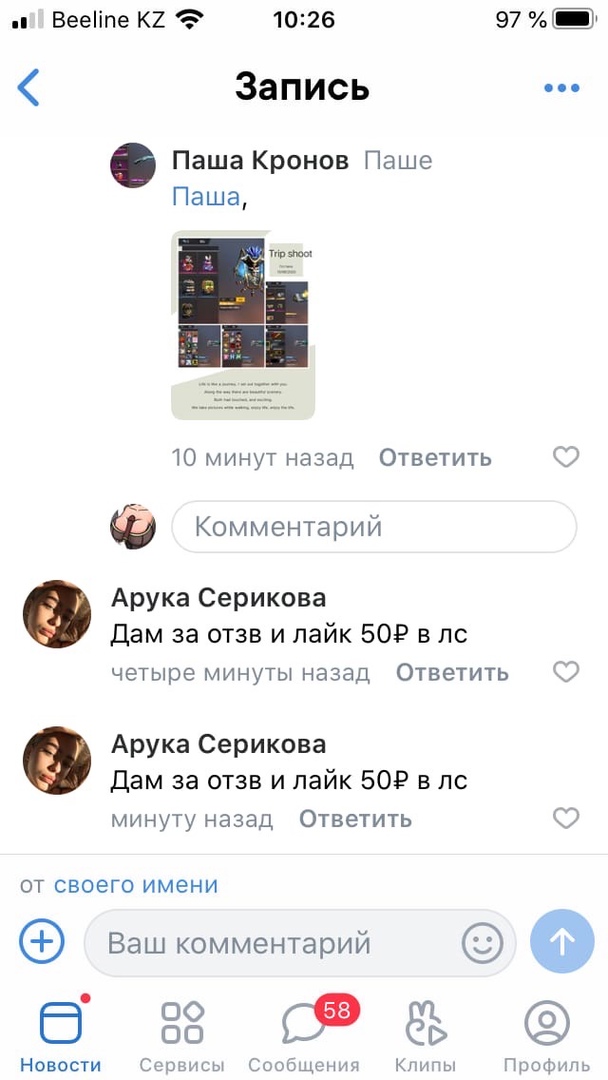Open the Клипы tab

425,1035
